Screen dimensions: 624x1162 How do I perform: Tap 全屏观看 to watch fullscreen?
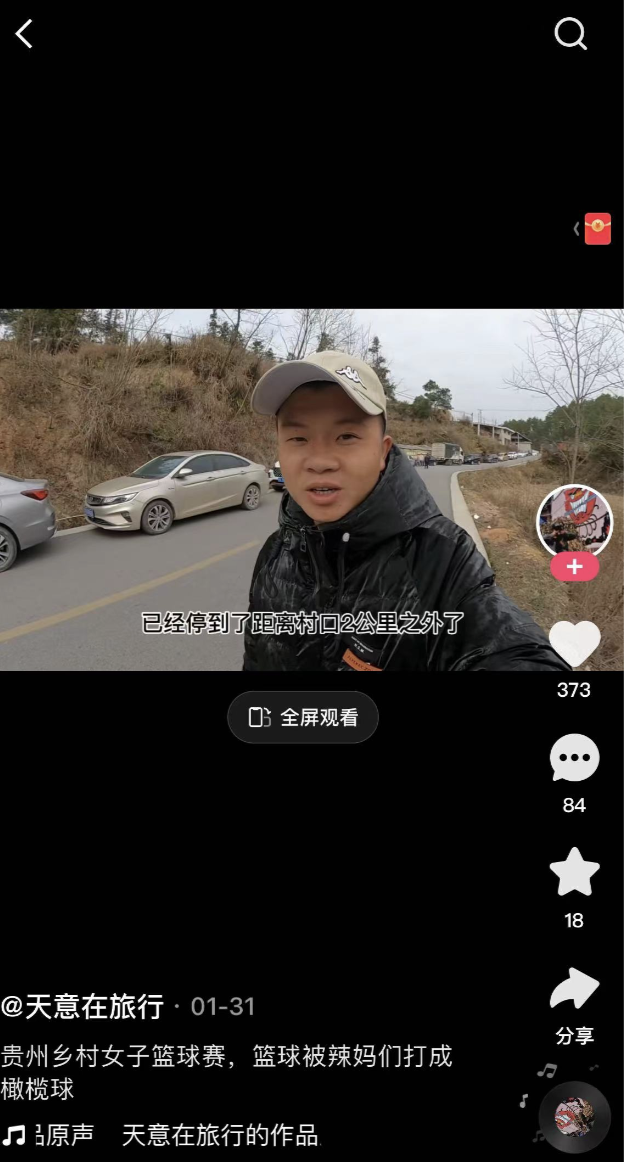[303, 717]
